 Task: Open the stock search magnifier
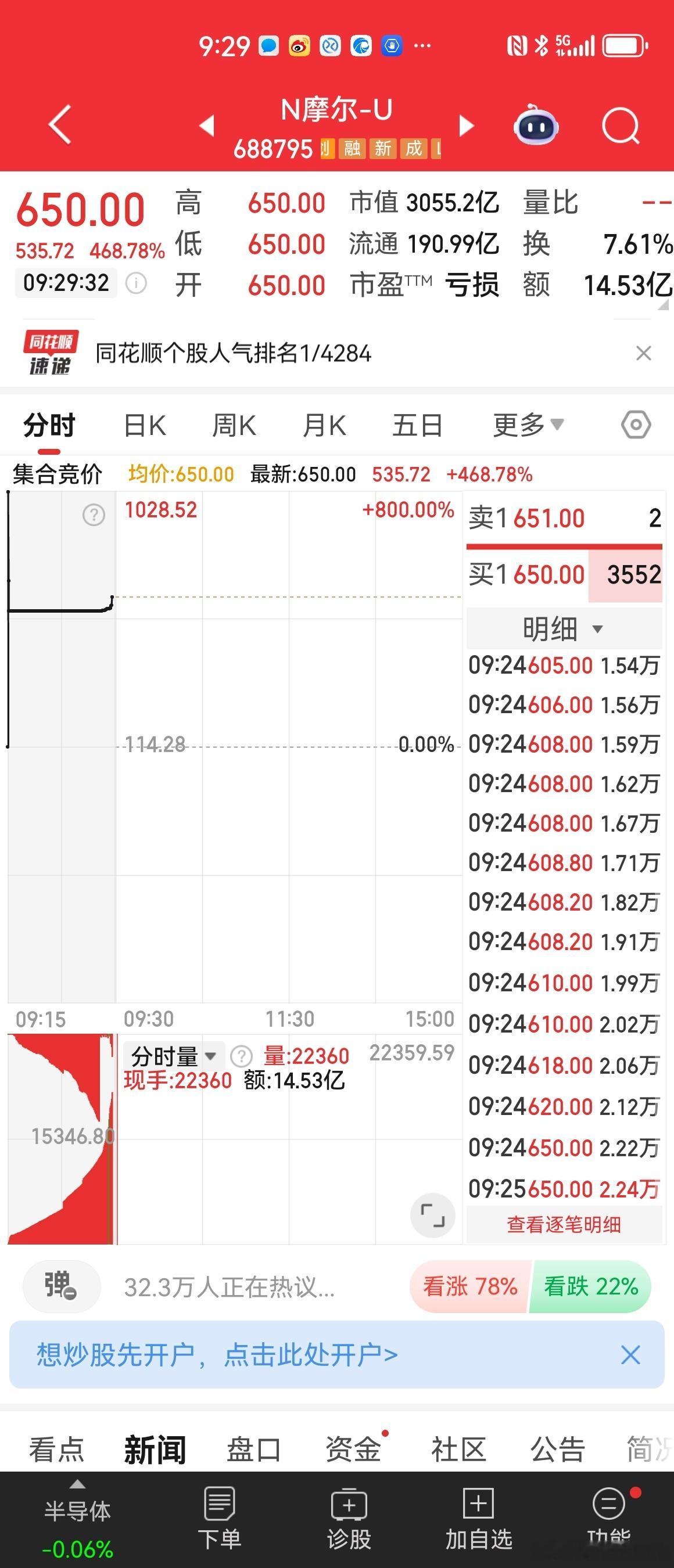pyautogui.click(x=621, y=125)
